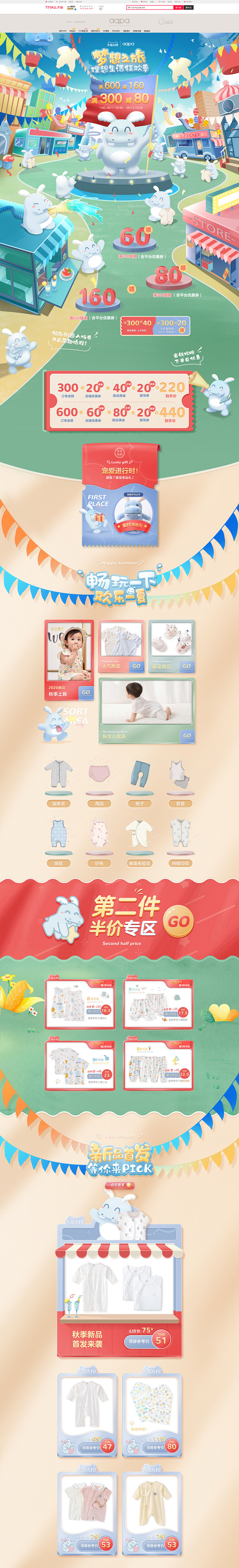Browse the 连体衣 category
Screen dimensions: 239x1568
pos(58,804)
